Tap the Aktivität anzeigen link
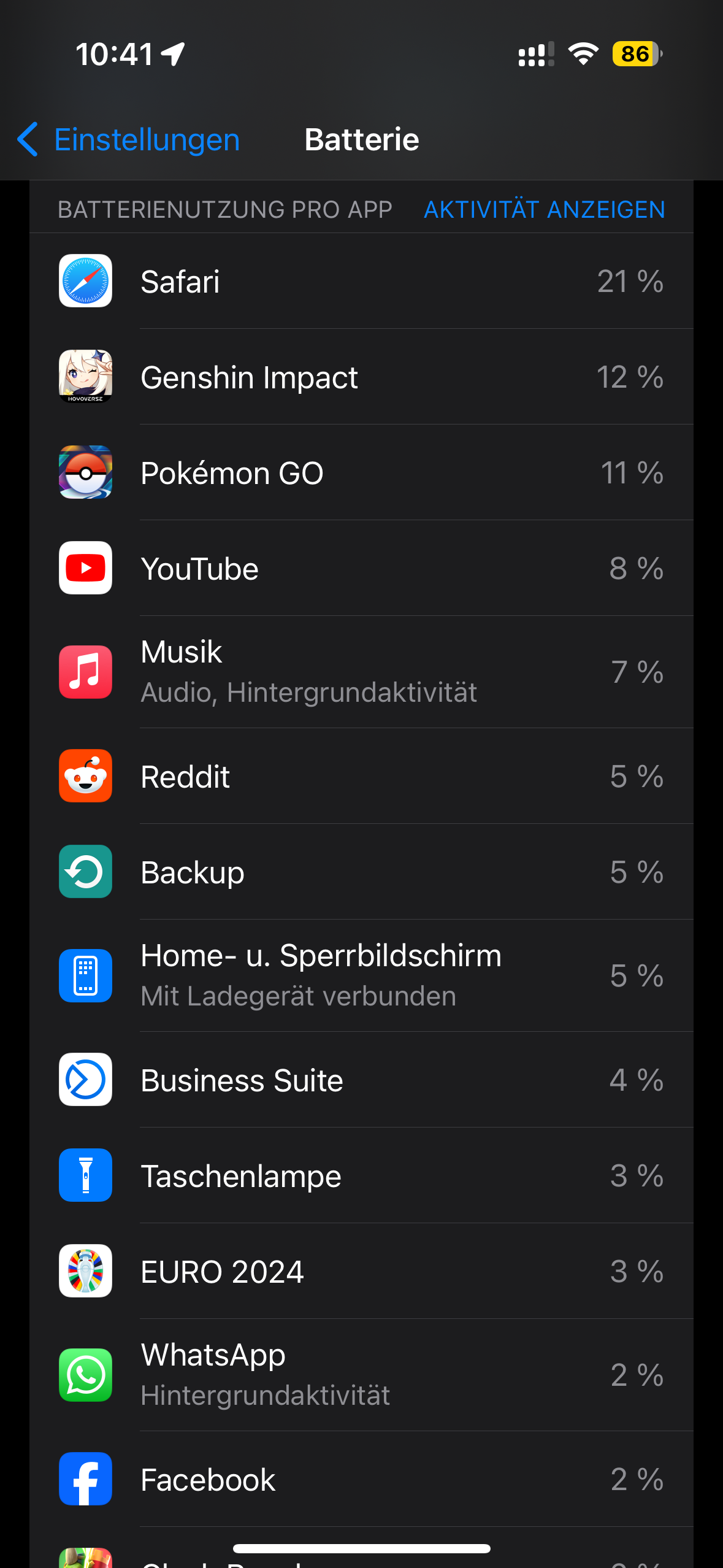The width and height of the screenshot is (723, 1568). click(x=544, y=210)
